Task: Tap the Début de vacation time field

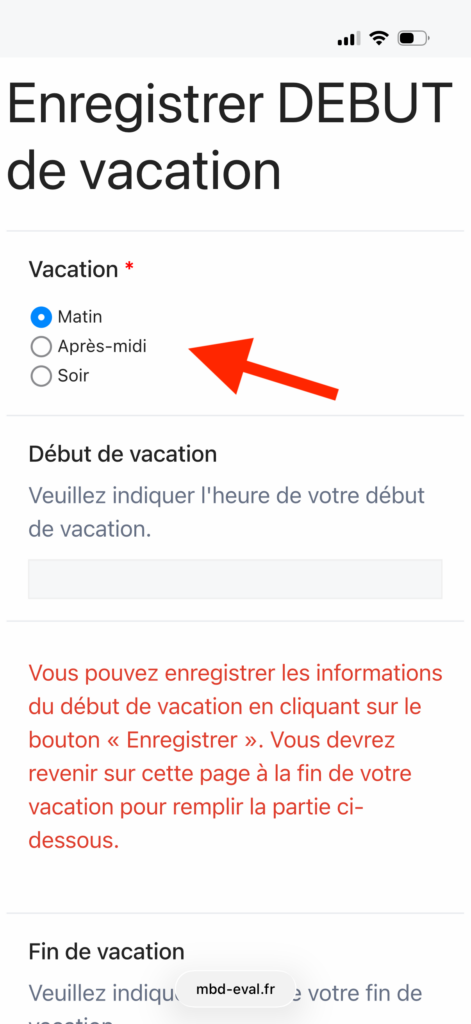Action: 235,579
